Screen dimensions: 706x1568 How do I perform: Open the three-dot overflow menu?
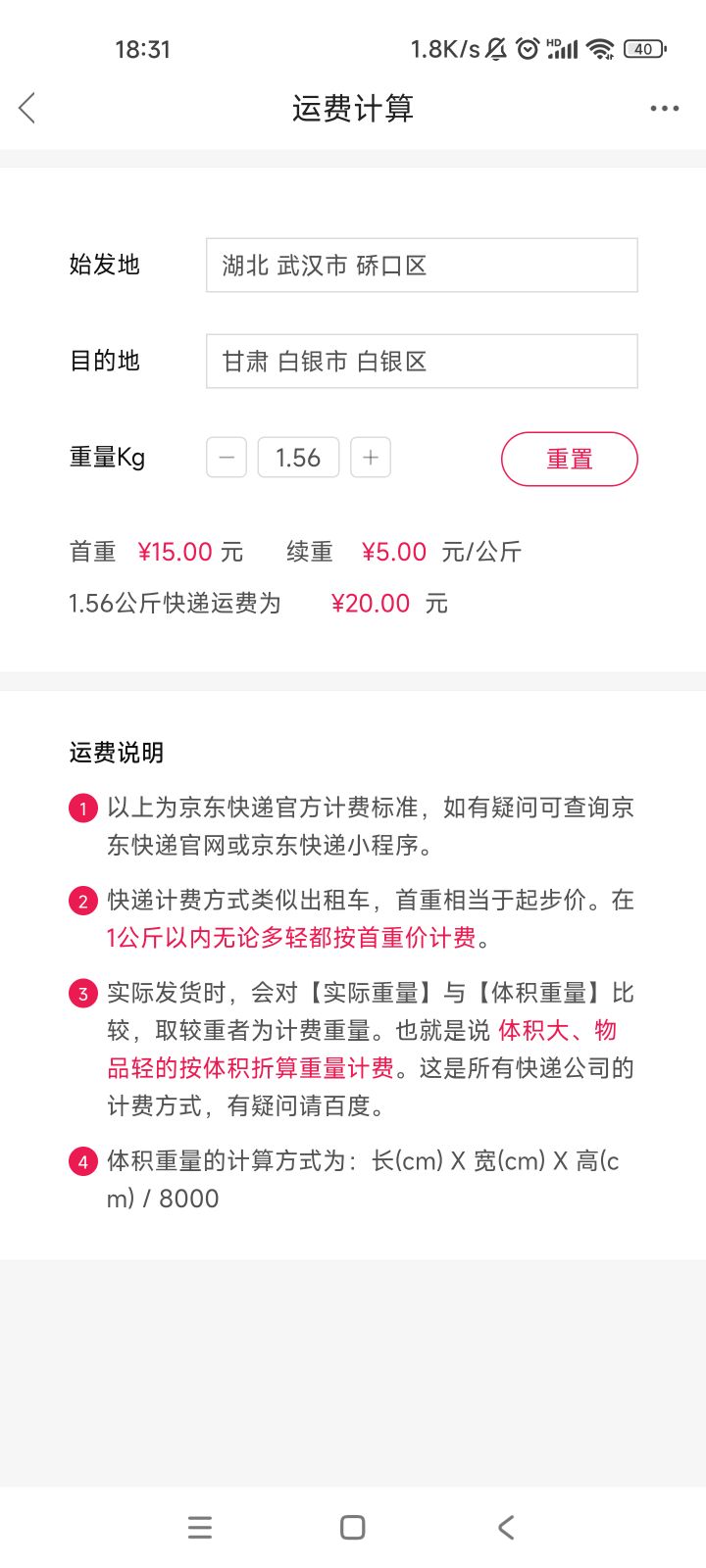click(x=664, y=109)
